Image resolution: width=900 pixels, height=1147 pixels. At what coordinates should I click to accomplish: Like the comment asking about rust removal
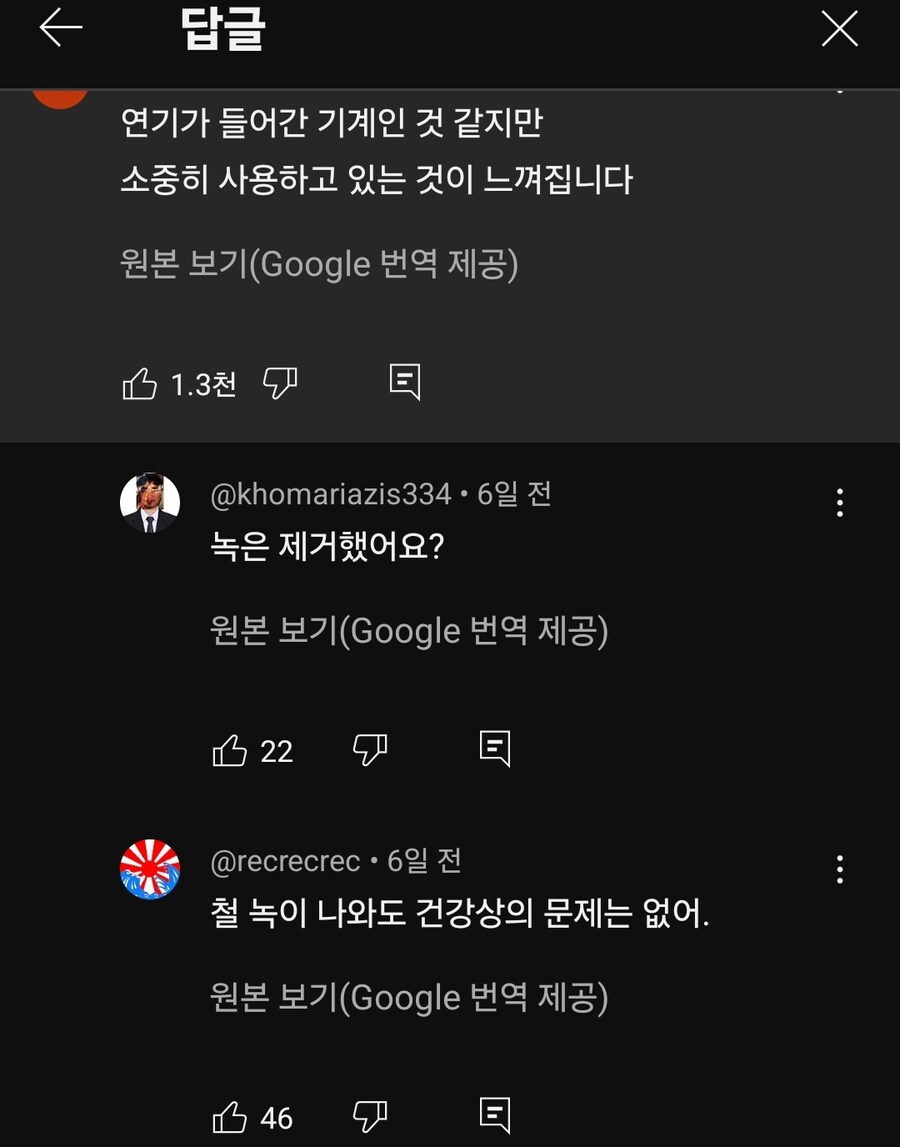(x=233, y=748)
